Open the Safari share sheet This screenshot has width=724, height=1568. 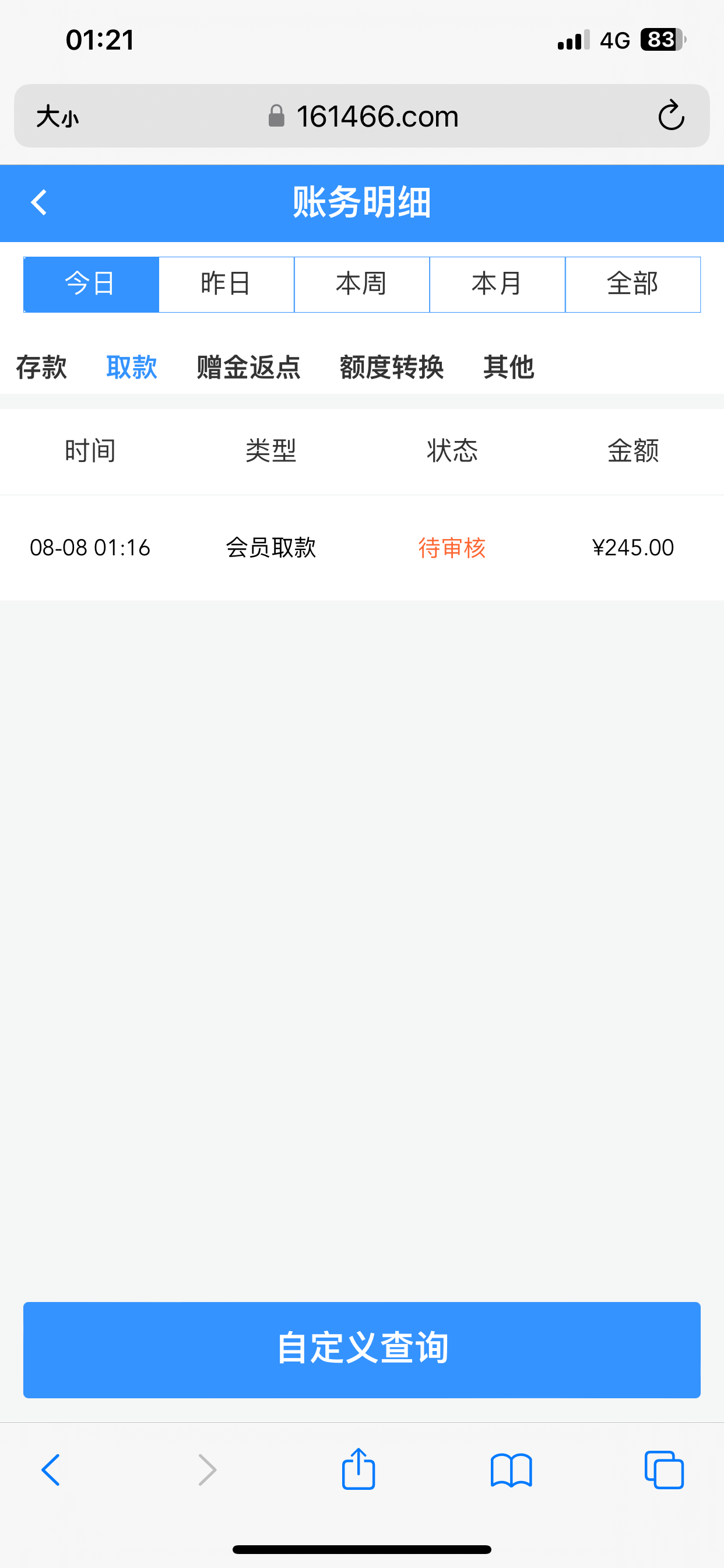[x=359, y=1469]
